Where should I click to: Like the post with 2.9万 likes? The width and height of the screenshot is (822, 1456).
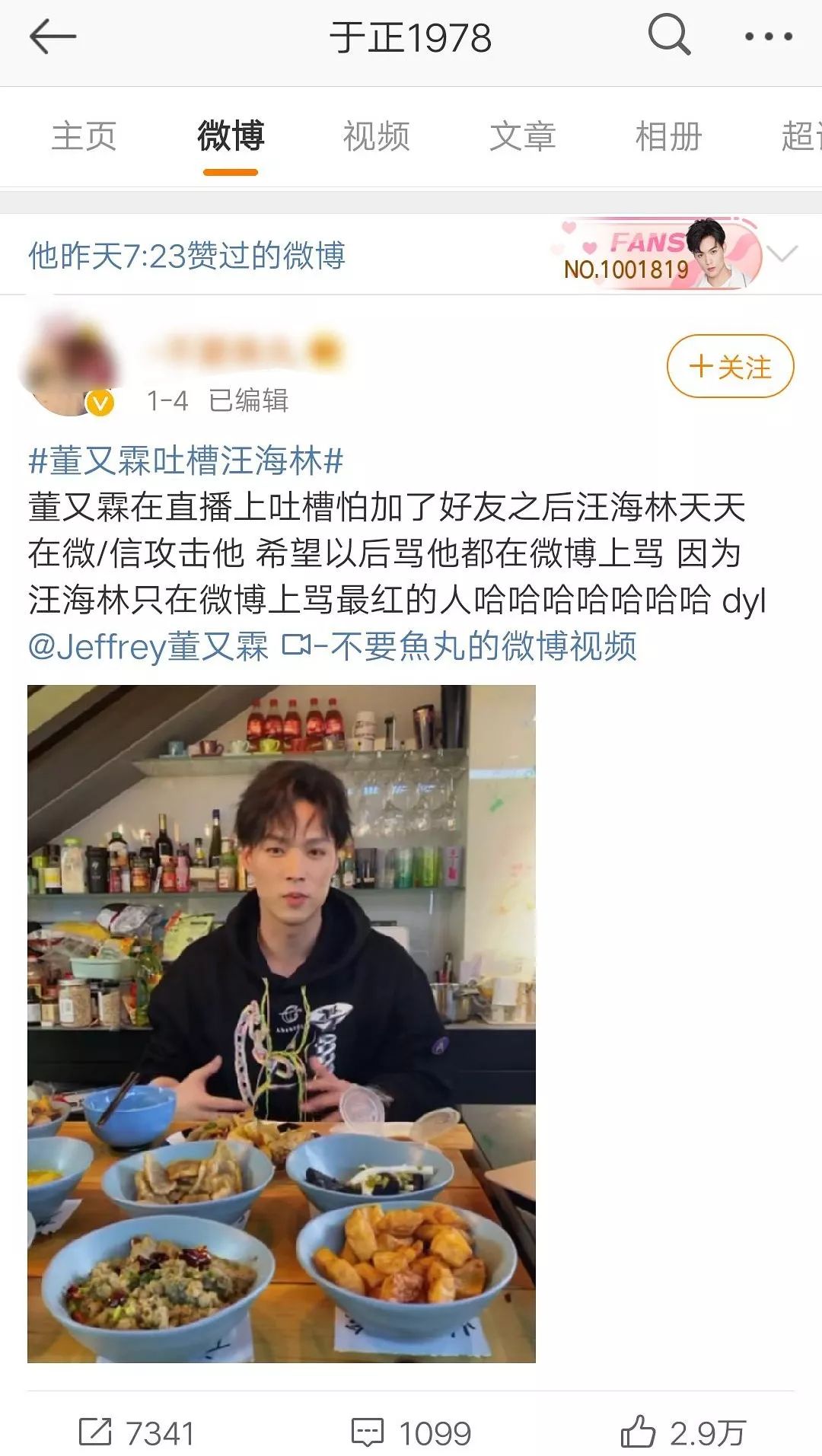click(x=683, y=1433)
